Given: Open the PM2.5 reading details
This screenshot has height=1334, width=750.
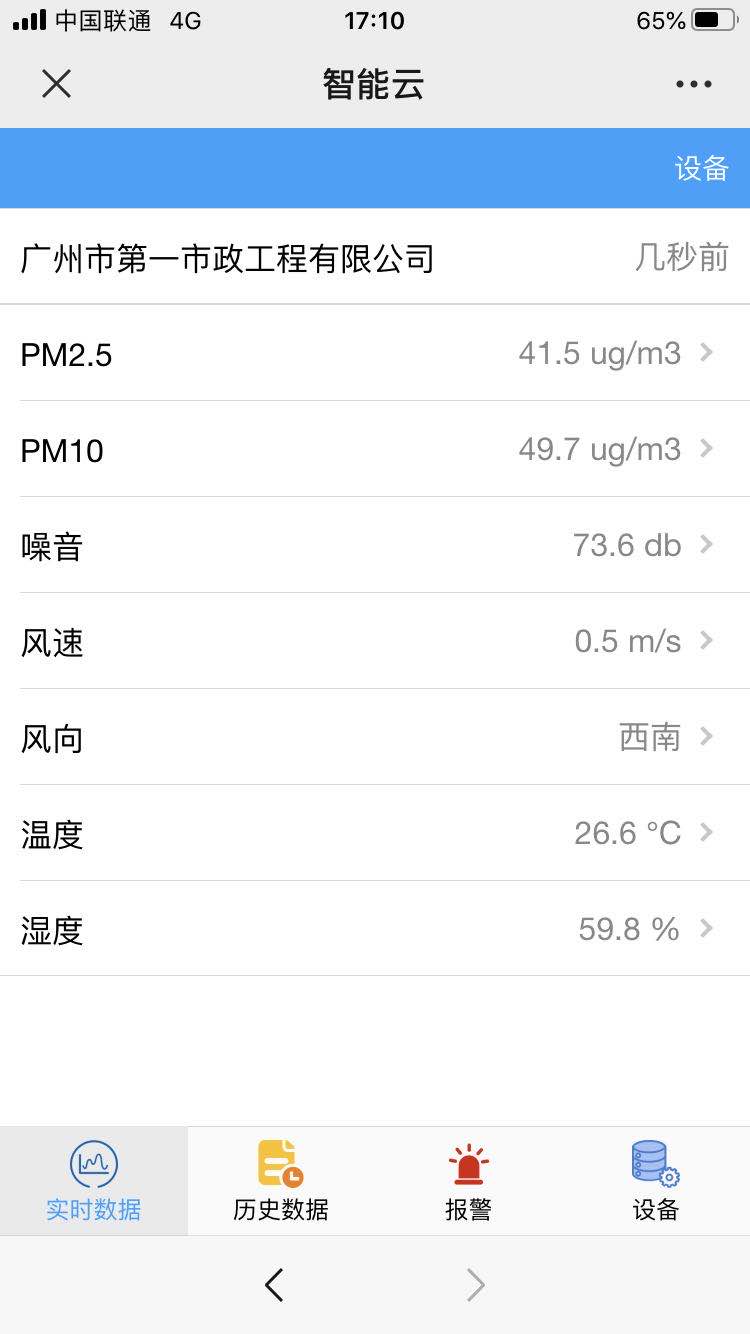Looking at the screenshot, I should click(375, 353).
